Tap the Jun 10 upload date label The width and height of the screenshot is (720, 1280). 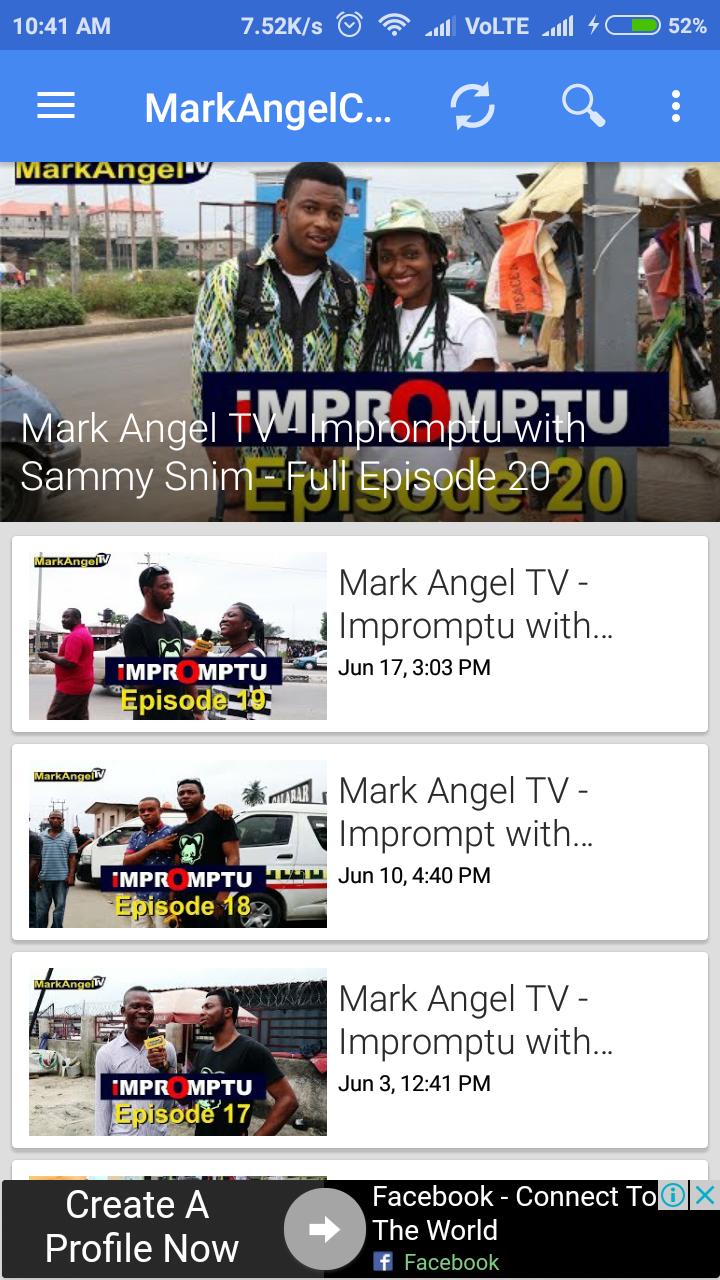coord(414,875)
